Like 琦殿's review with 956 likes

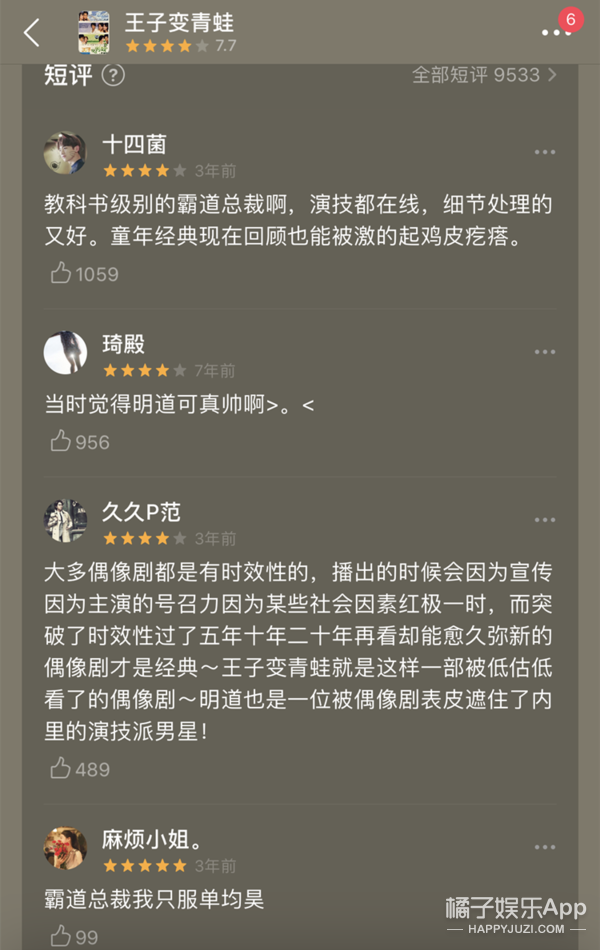click(80, 441)
